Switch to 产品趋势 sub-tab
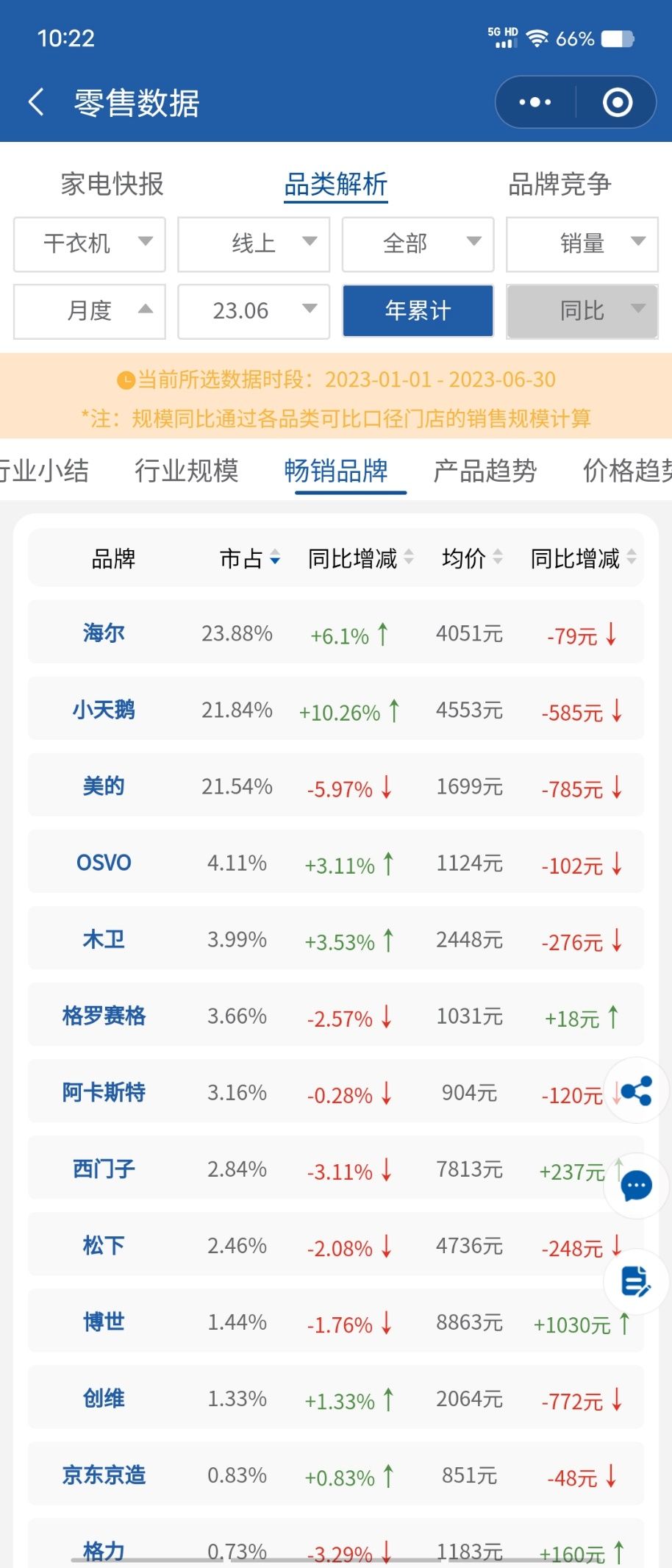This screenshot has width=672, height=1568. coord(485,471)
